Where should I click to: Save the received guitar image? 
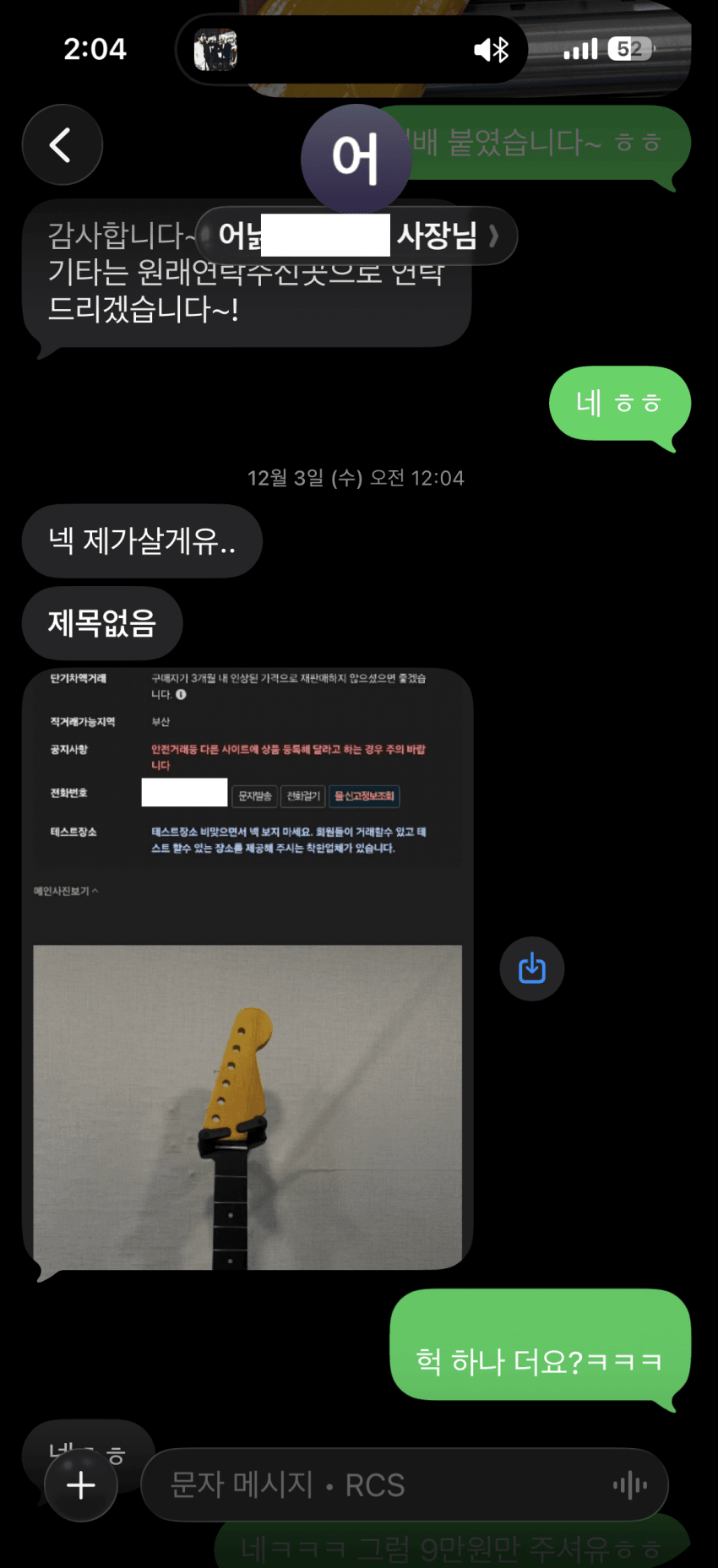point(531,968)
